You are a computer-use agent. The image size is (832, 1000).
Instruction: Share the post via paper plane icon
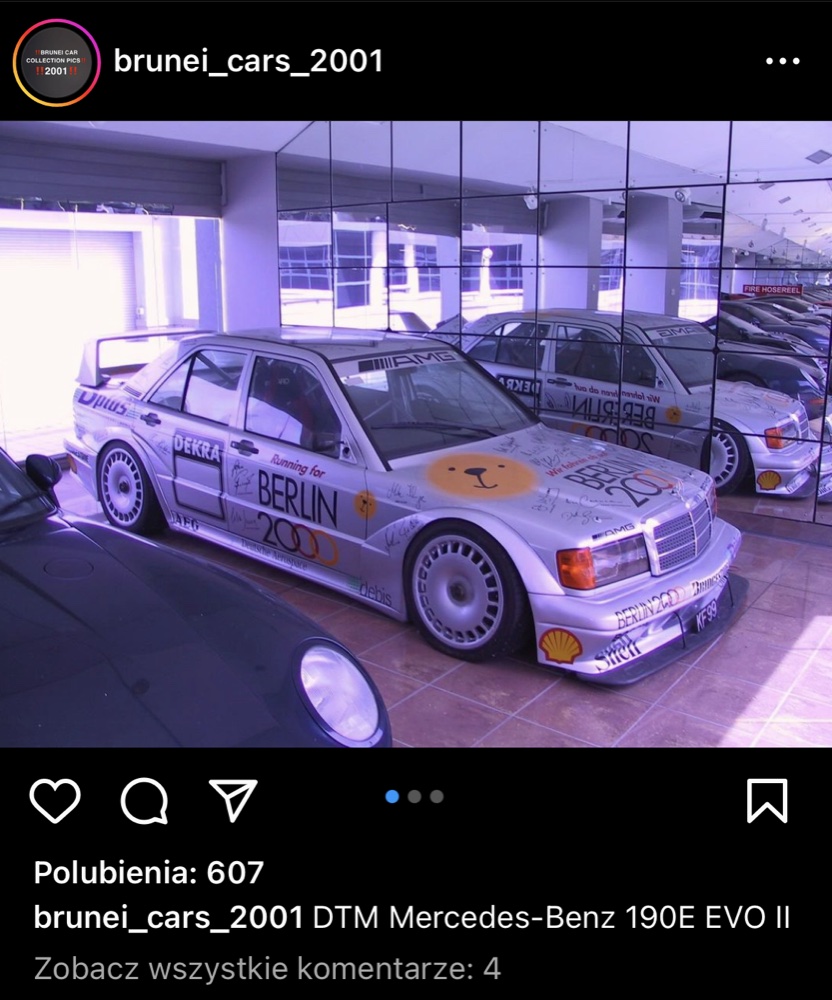(233, 801)
